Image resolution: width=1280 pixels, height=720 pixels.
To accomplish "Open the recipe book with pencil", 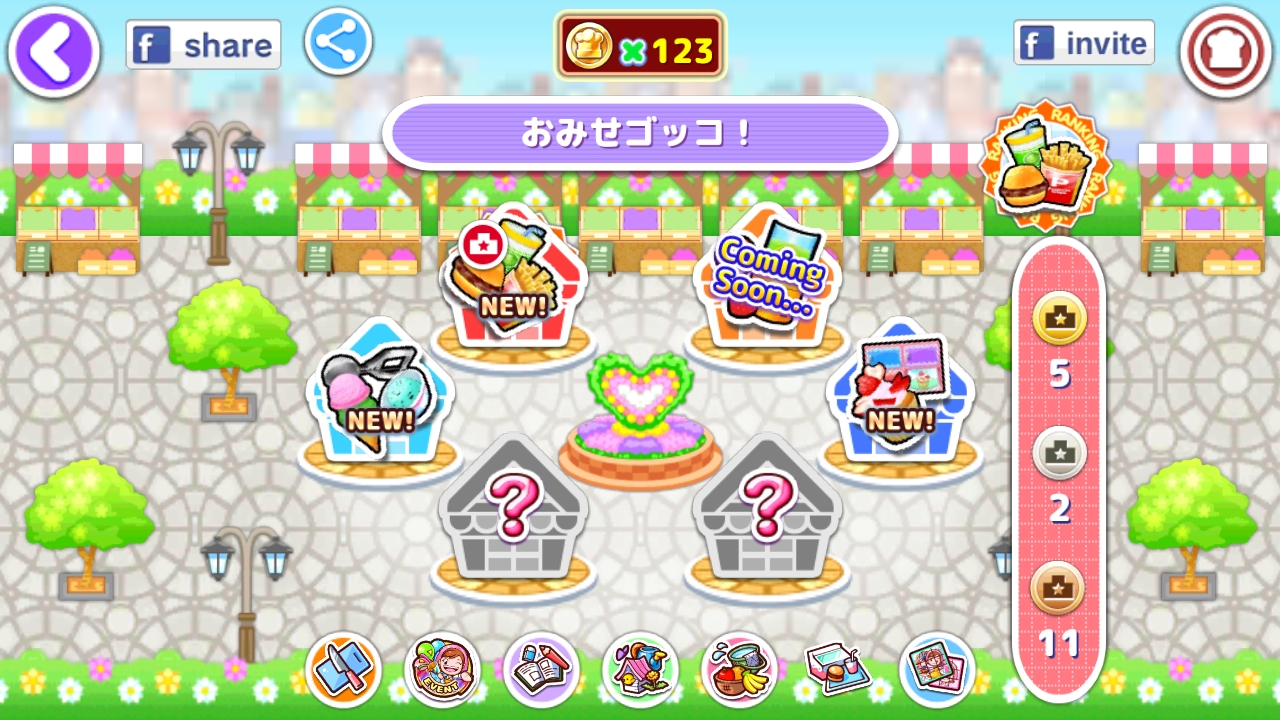I will [x=541, y=669].
